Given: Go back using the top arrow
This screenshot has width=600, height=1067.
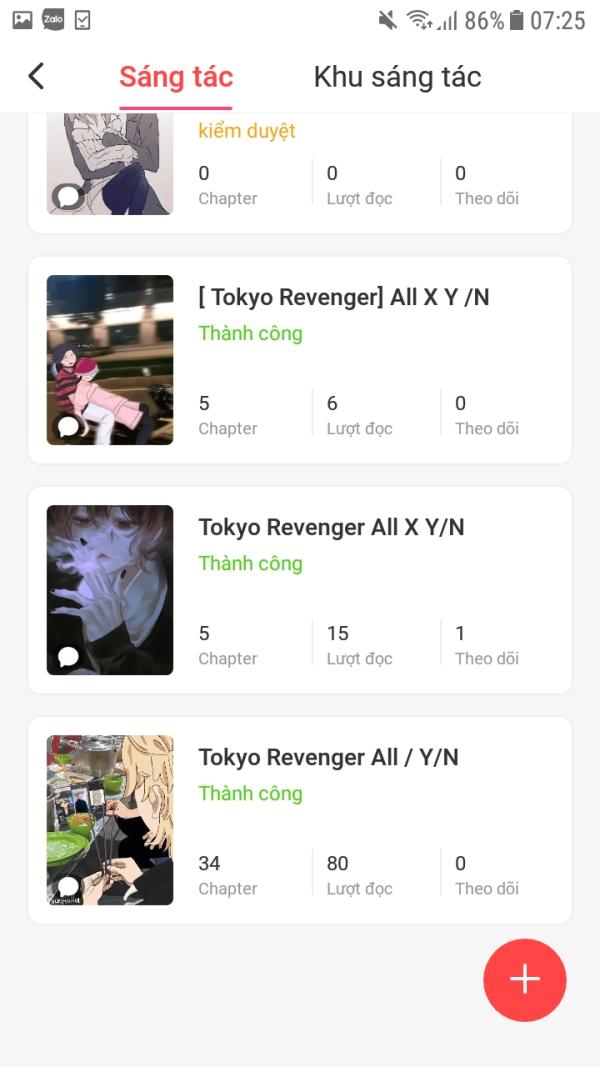Looking at the screenshot, I should [36, 76].
